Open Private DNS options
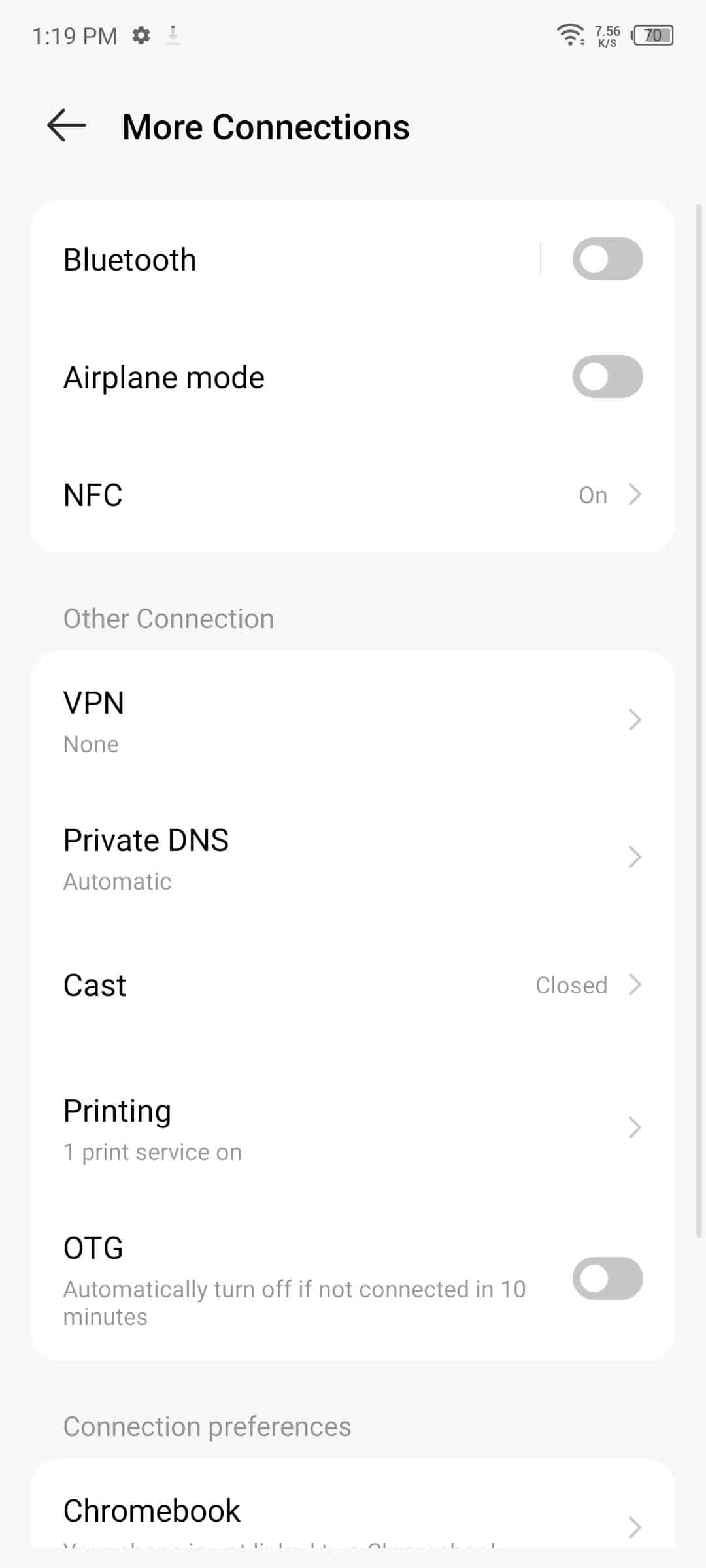 353,858
